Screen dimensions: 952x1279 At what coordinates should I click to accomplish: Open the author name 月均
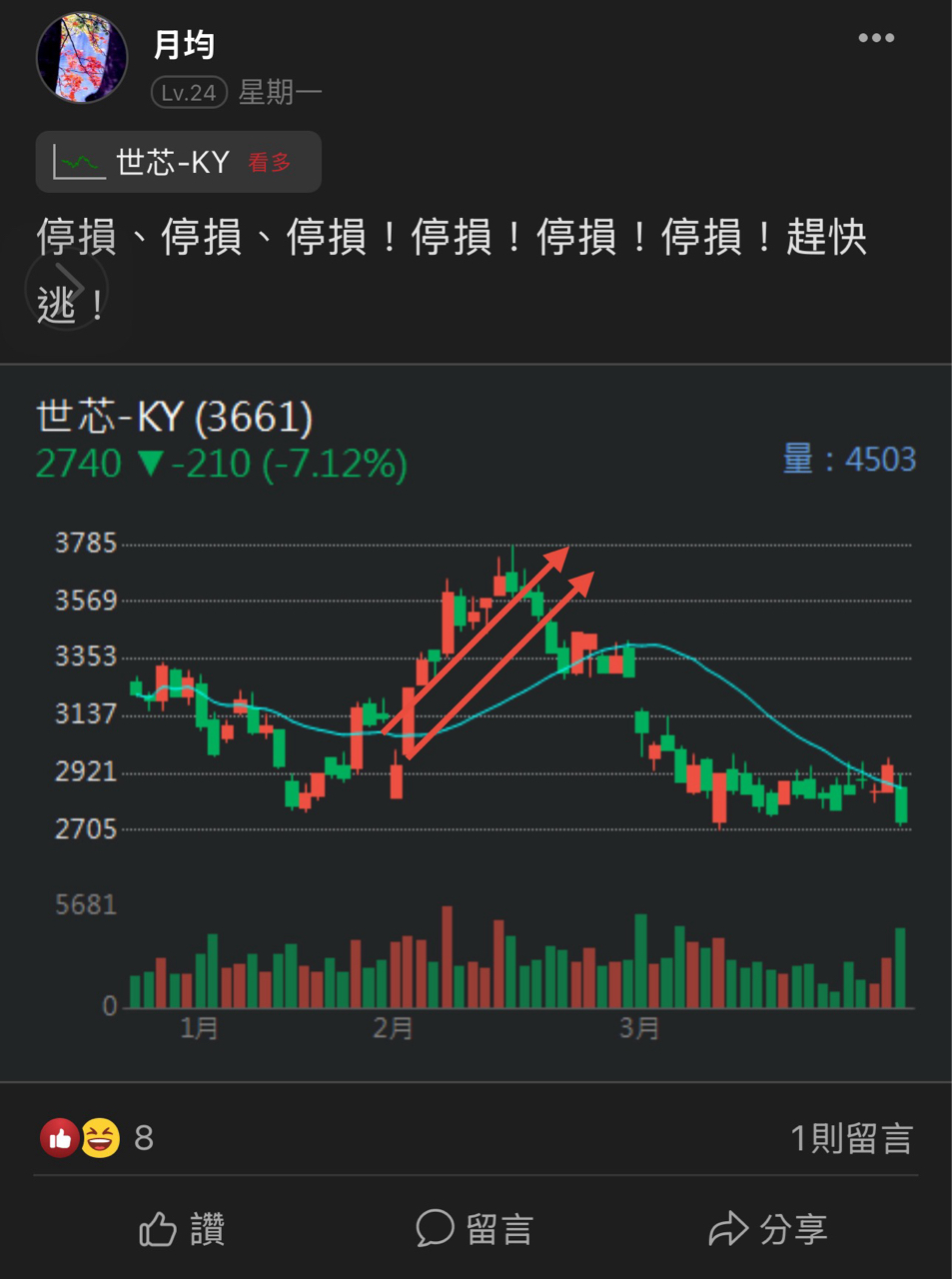click(184, 45)
